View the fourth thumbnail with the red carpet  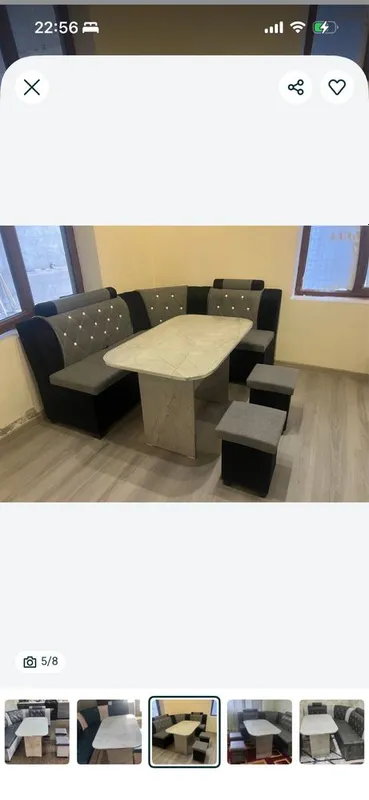coord(259,732)
